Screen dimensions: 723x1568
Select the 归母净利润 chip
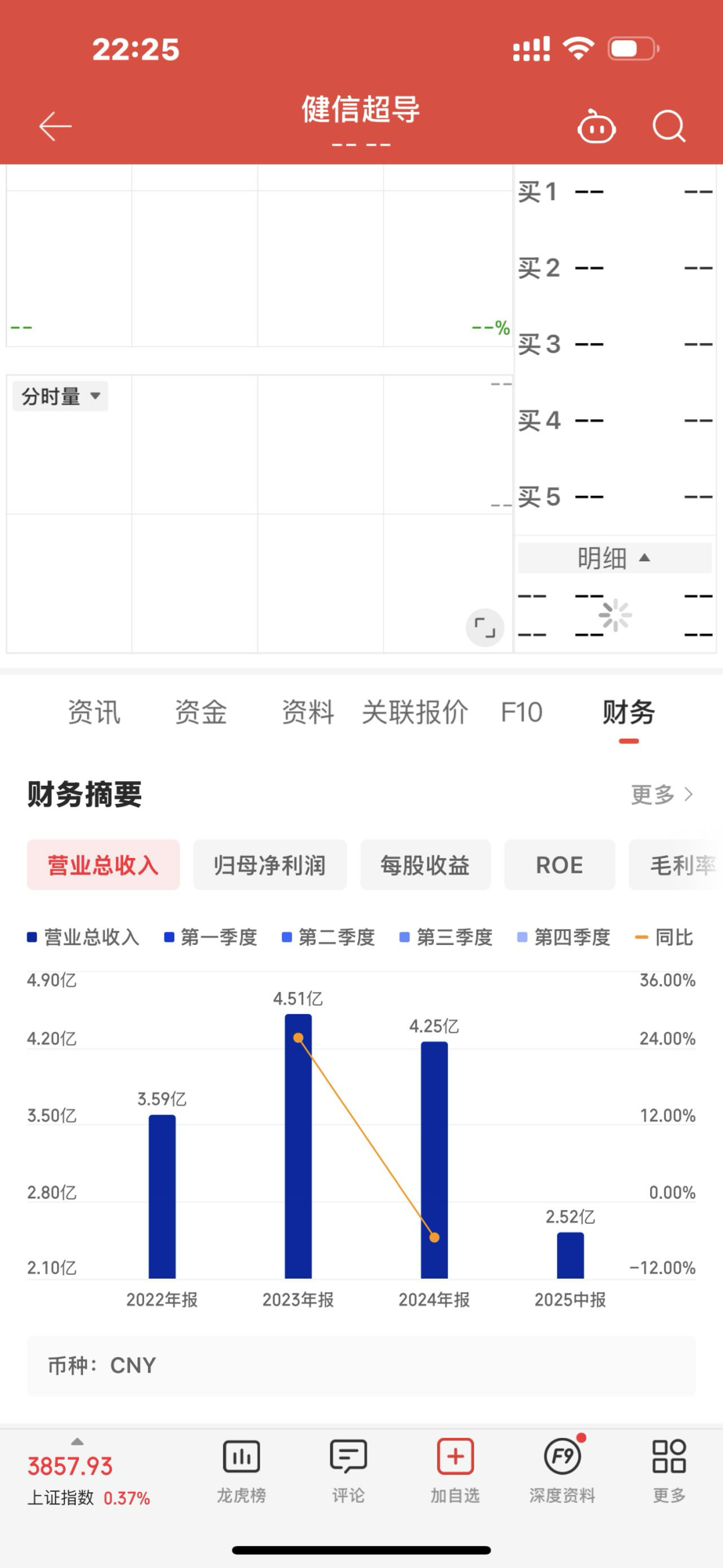point(270,865)
